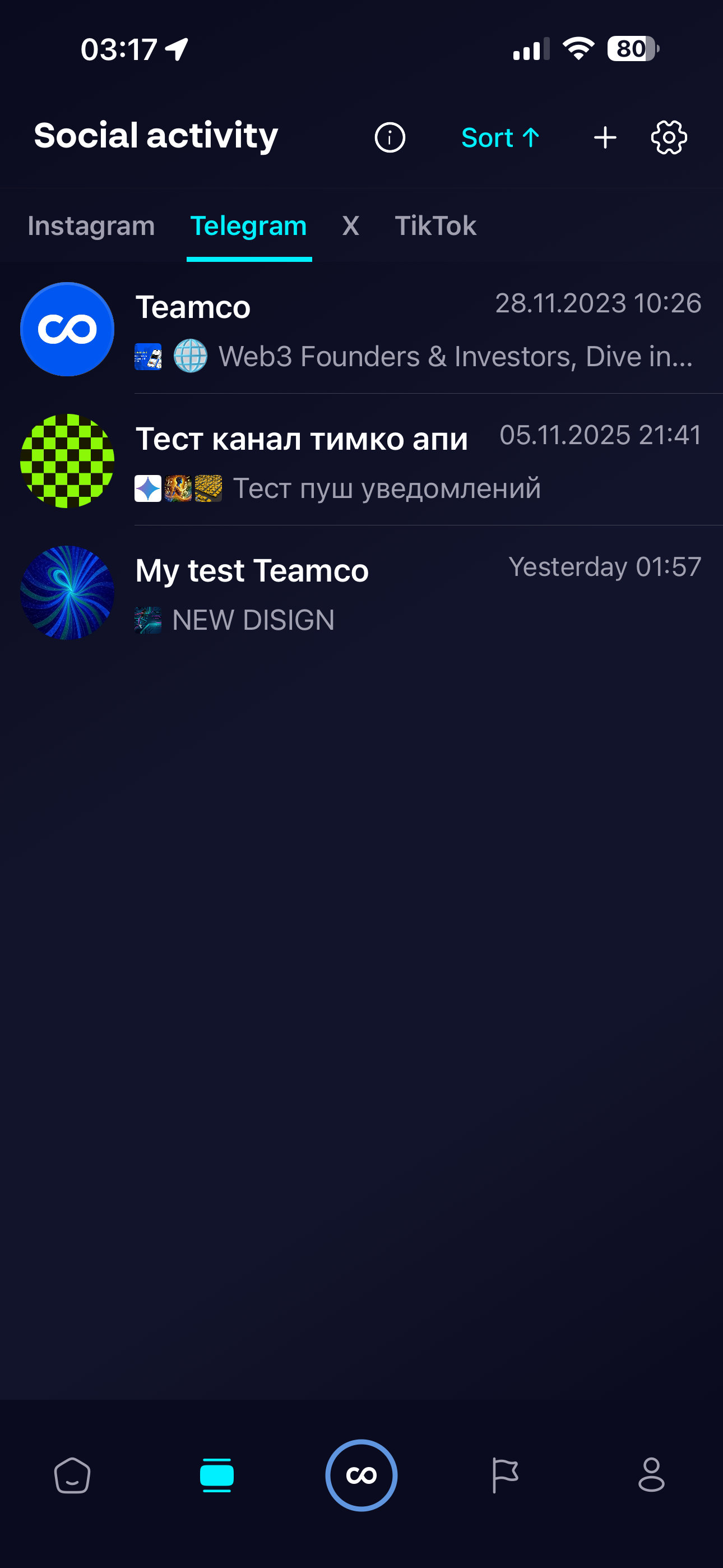Open the flag tab in bottom bar
723x1568 pixels.
(x=504, y=1475)
